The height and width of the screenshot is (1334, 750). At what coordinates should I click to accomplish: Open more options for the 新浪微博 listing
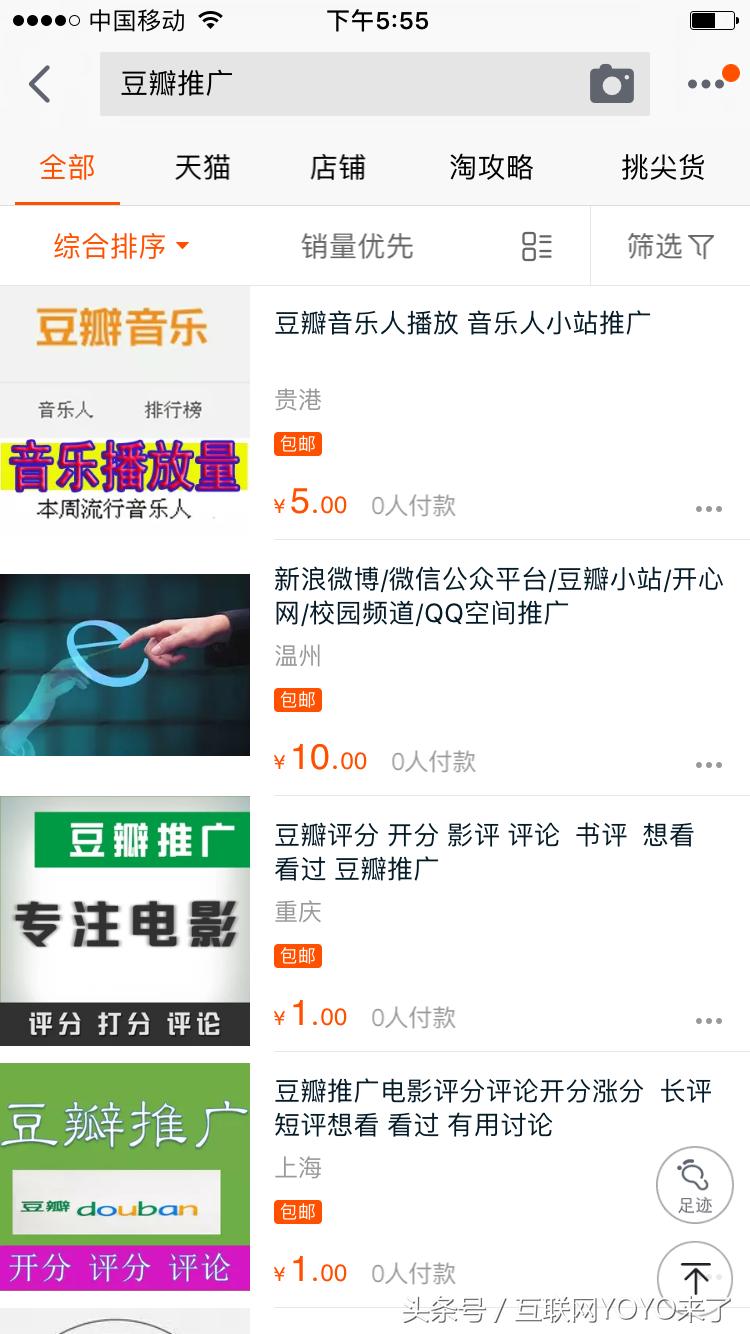point(708,763)
